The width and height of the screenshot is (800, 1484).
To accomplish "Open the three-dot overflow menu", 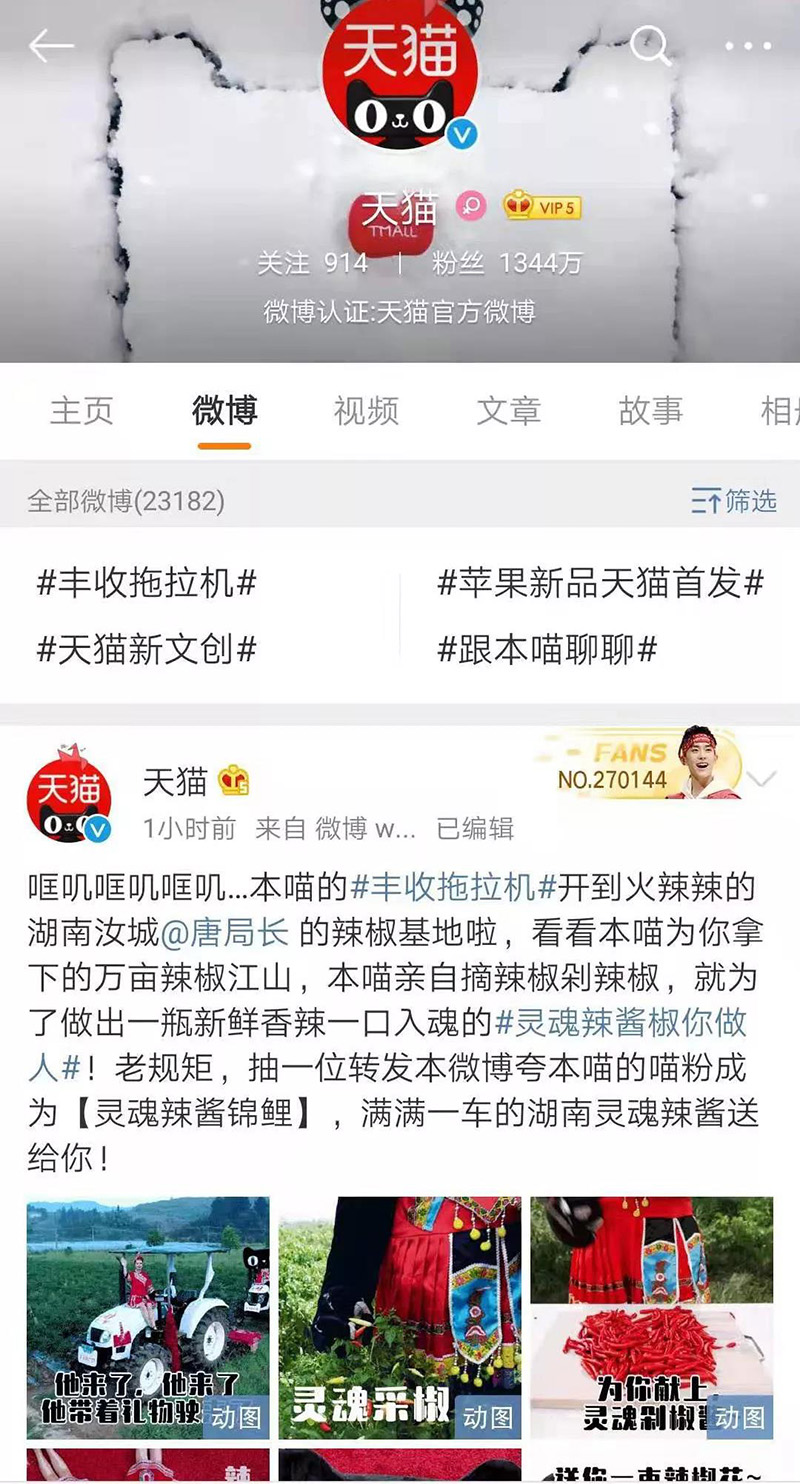I will tap(748, 46).
